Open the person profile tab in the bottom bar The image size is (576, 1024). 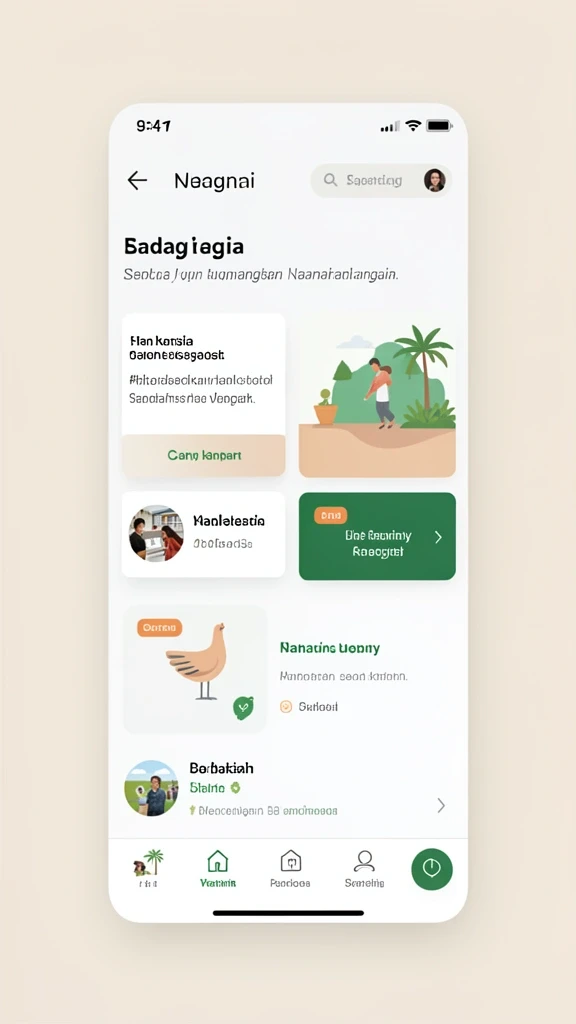pos(364,869)
